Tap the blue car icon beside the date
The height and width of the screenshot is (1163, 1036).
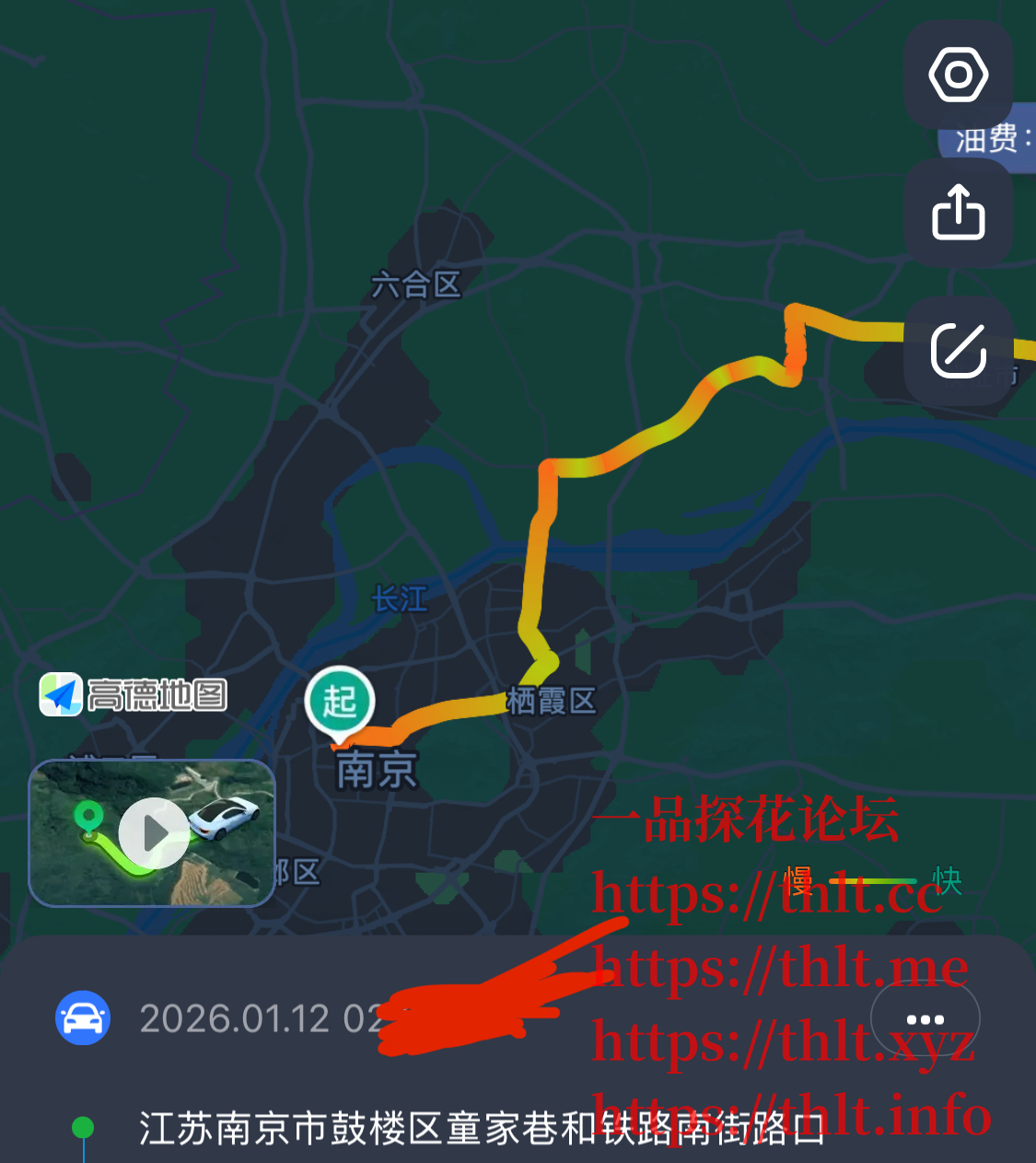coord(83,1018)
